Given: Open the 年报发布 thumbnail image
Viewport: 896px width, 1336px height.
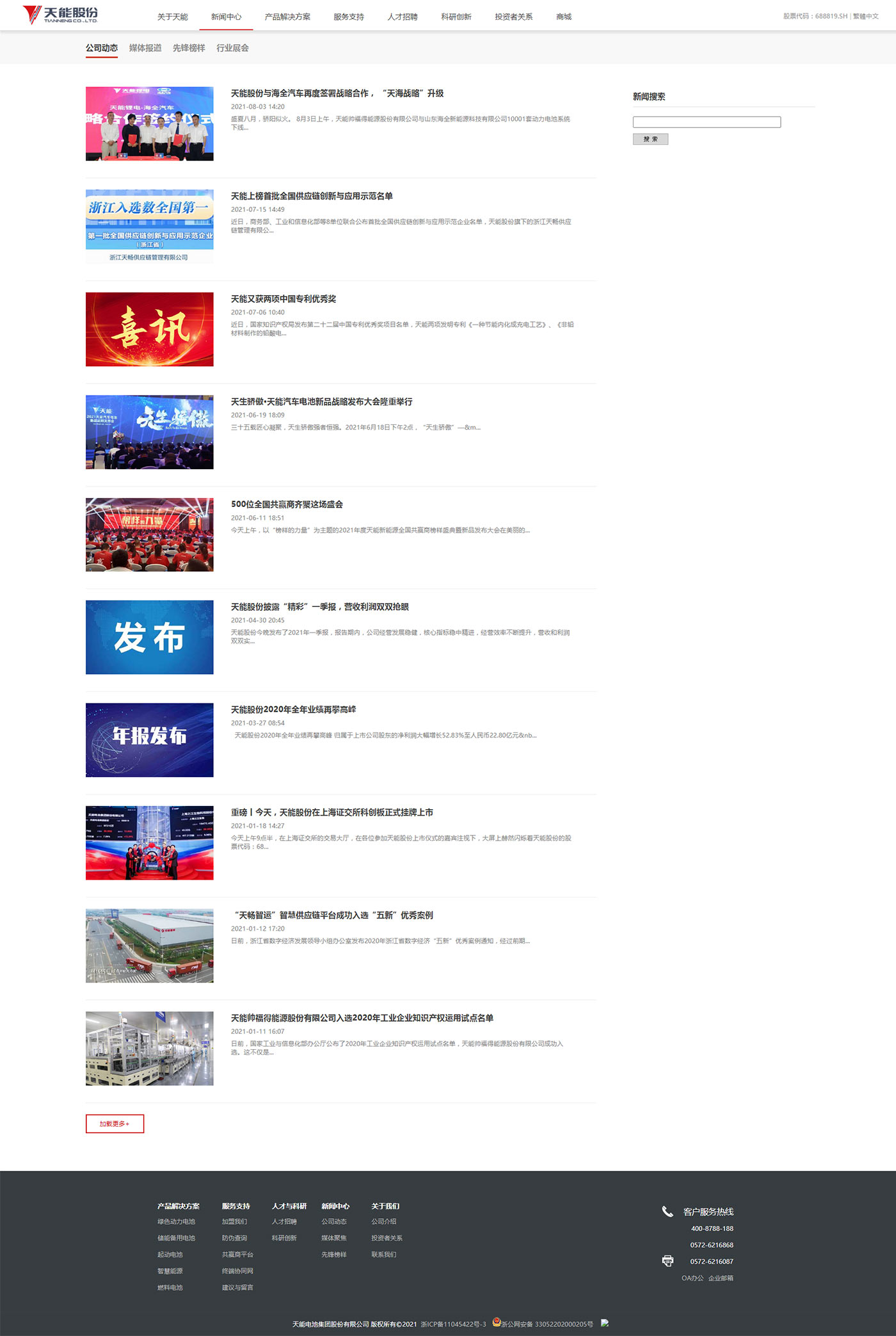Looking at the screenshot, I should pyautogui.click(x=150, y=740).
